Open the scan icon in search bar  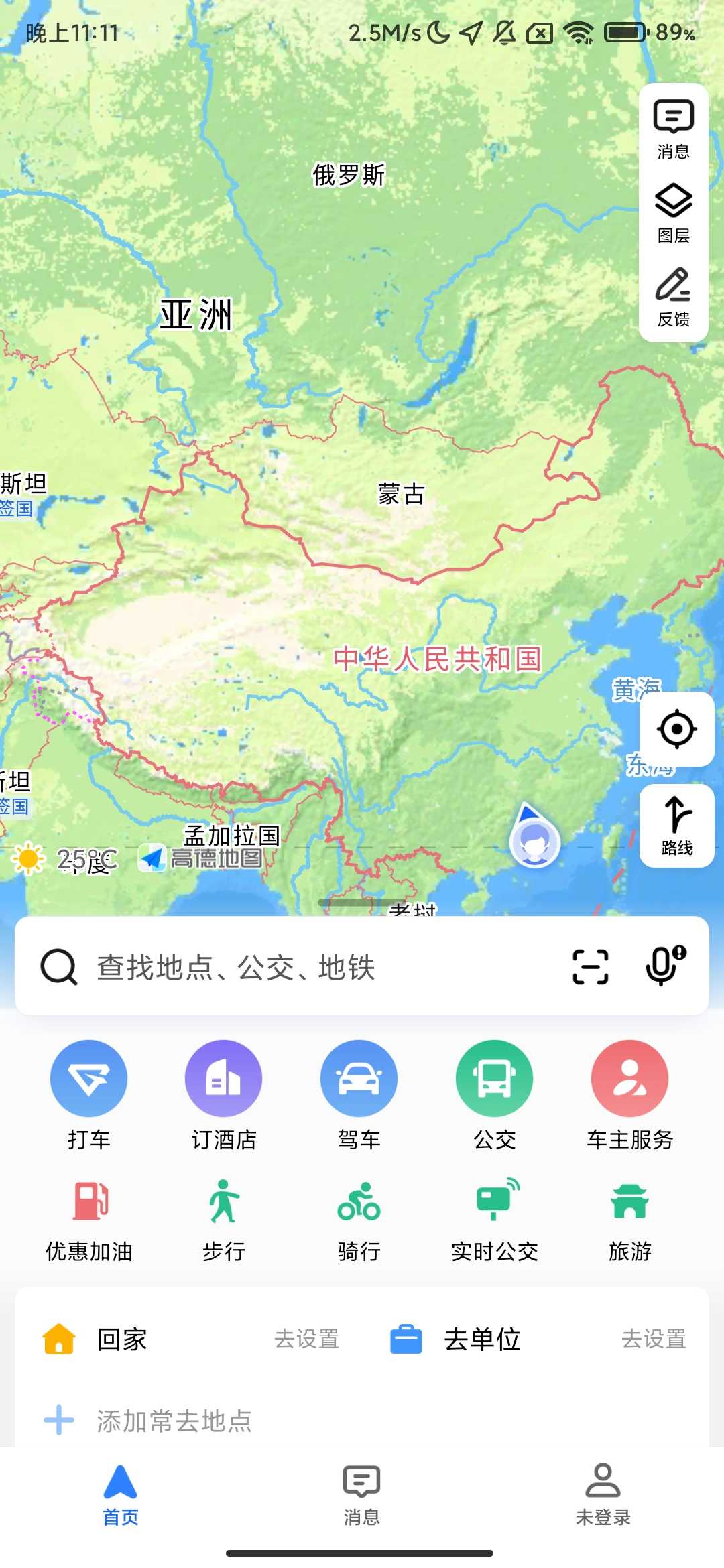[x=591, y=967]
